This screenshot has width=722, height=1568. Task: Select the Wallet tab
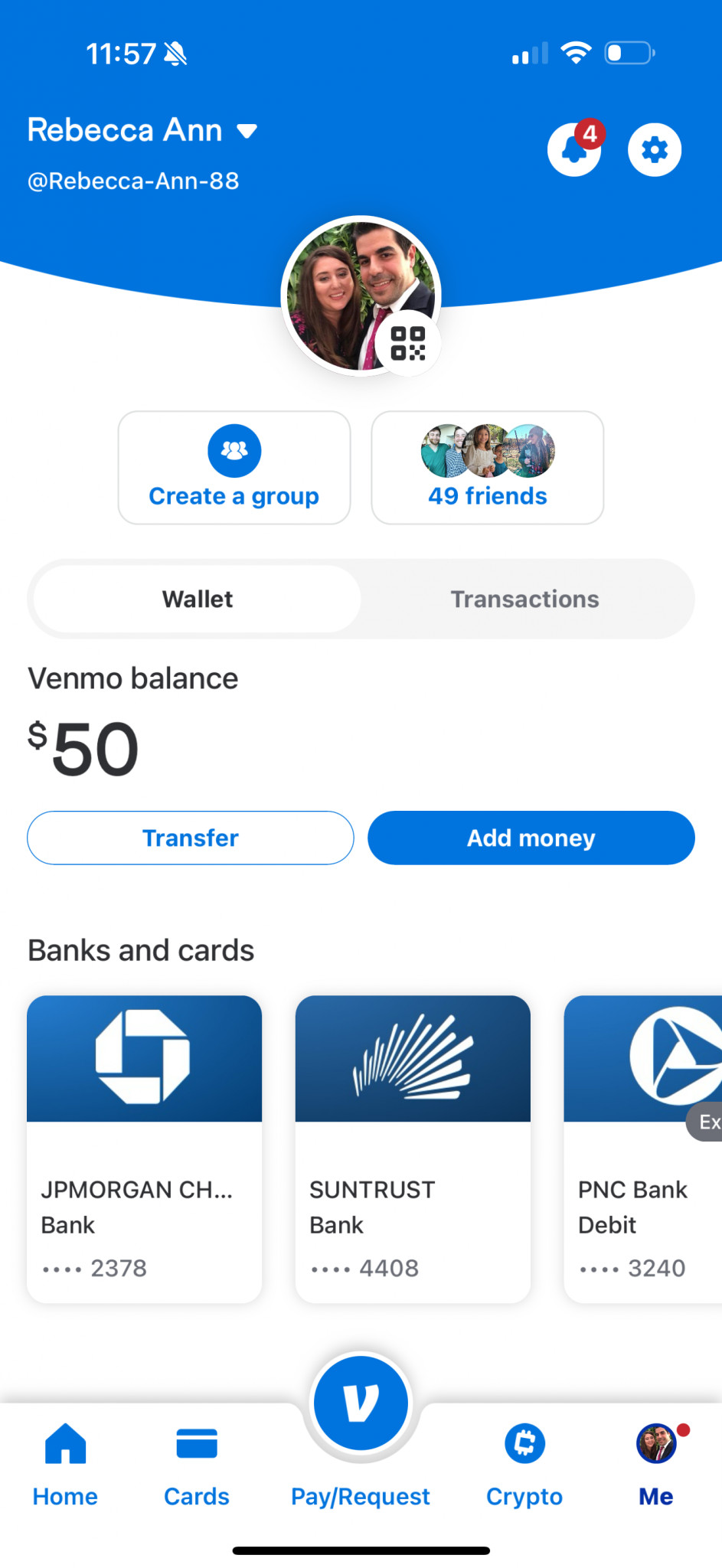[x=198, y=599]
